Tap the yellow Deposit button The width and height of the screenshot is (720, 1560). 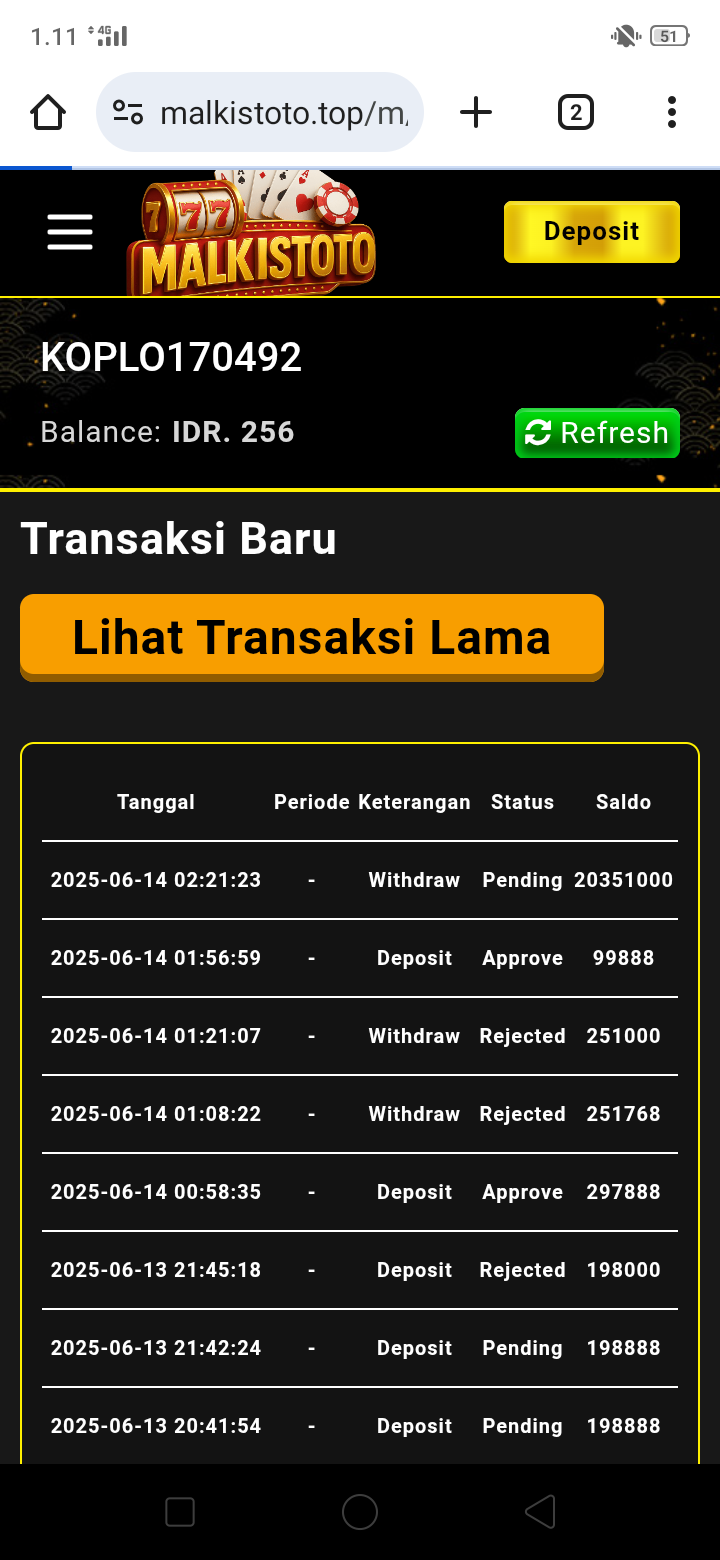pyautogui.click(x=591, y=232)
